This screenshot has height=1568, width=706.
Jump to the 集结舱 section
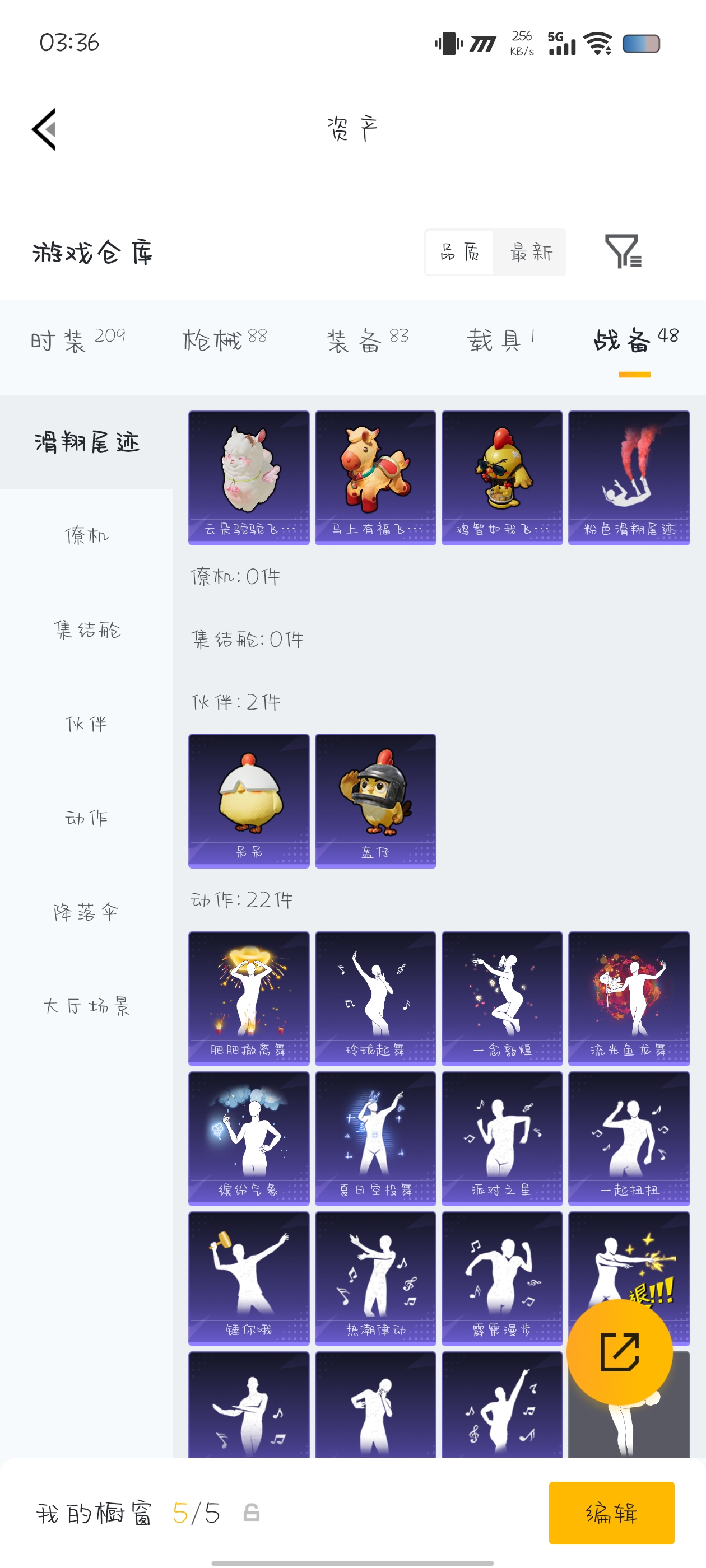pyautogui.click(x=86, y=629)
